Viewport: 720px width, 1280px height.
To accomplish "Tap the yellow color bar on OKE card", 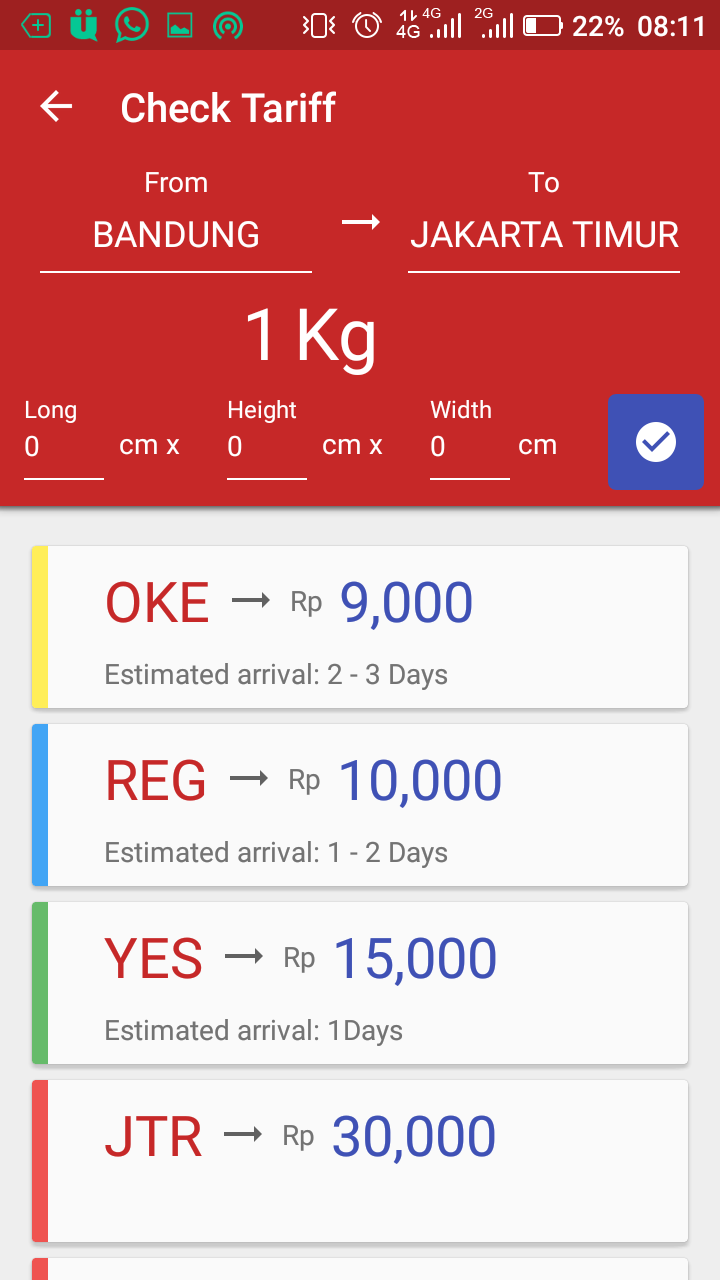I will click(x=36, y=627).
